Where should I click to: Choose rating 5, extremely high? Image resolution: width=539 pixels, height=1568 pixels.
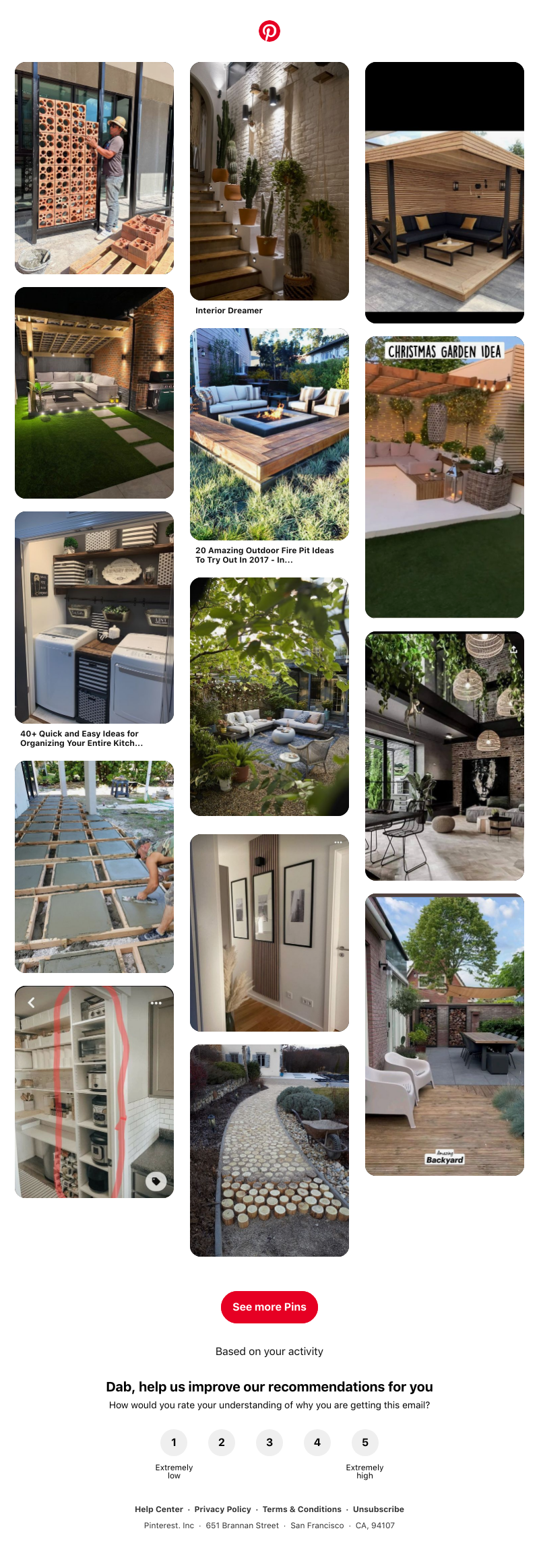click(x=365, y=1442)
